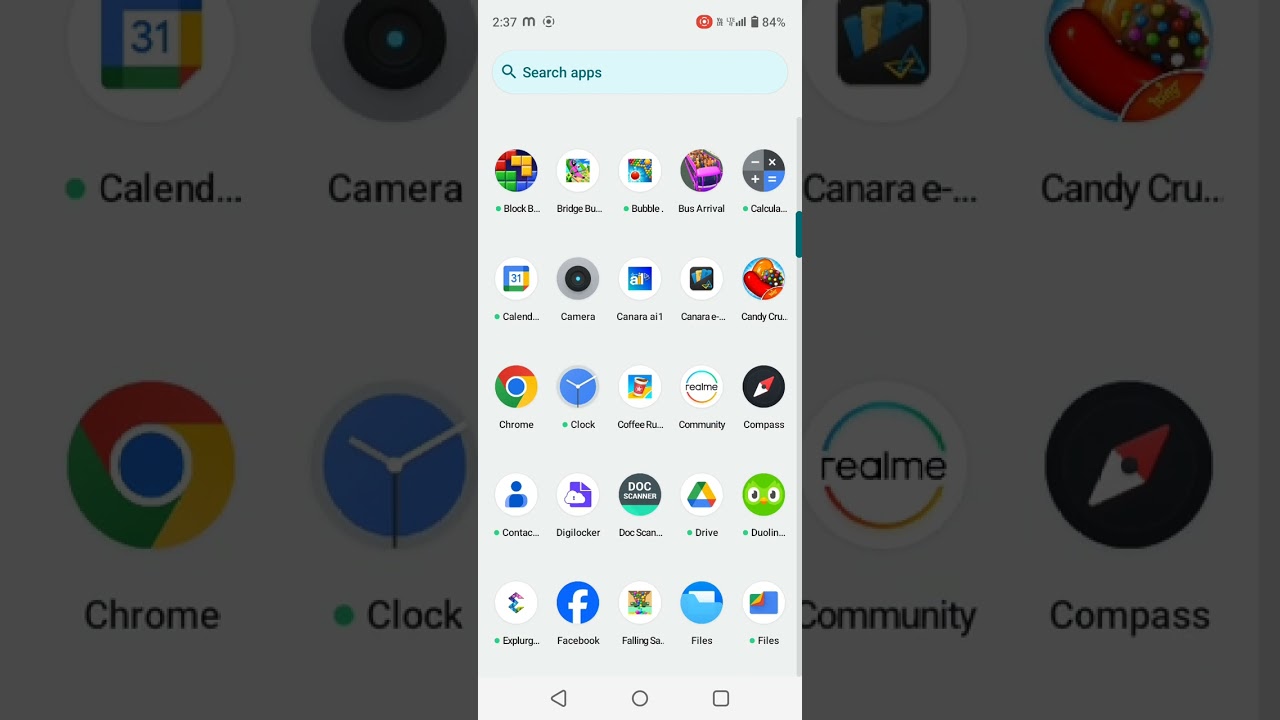Open realme Community app
The height and width of the screenshot is (720, 1280).
(702, 387)
